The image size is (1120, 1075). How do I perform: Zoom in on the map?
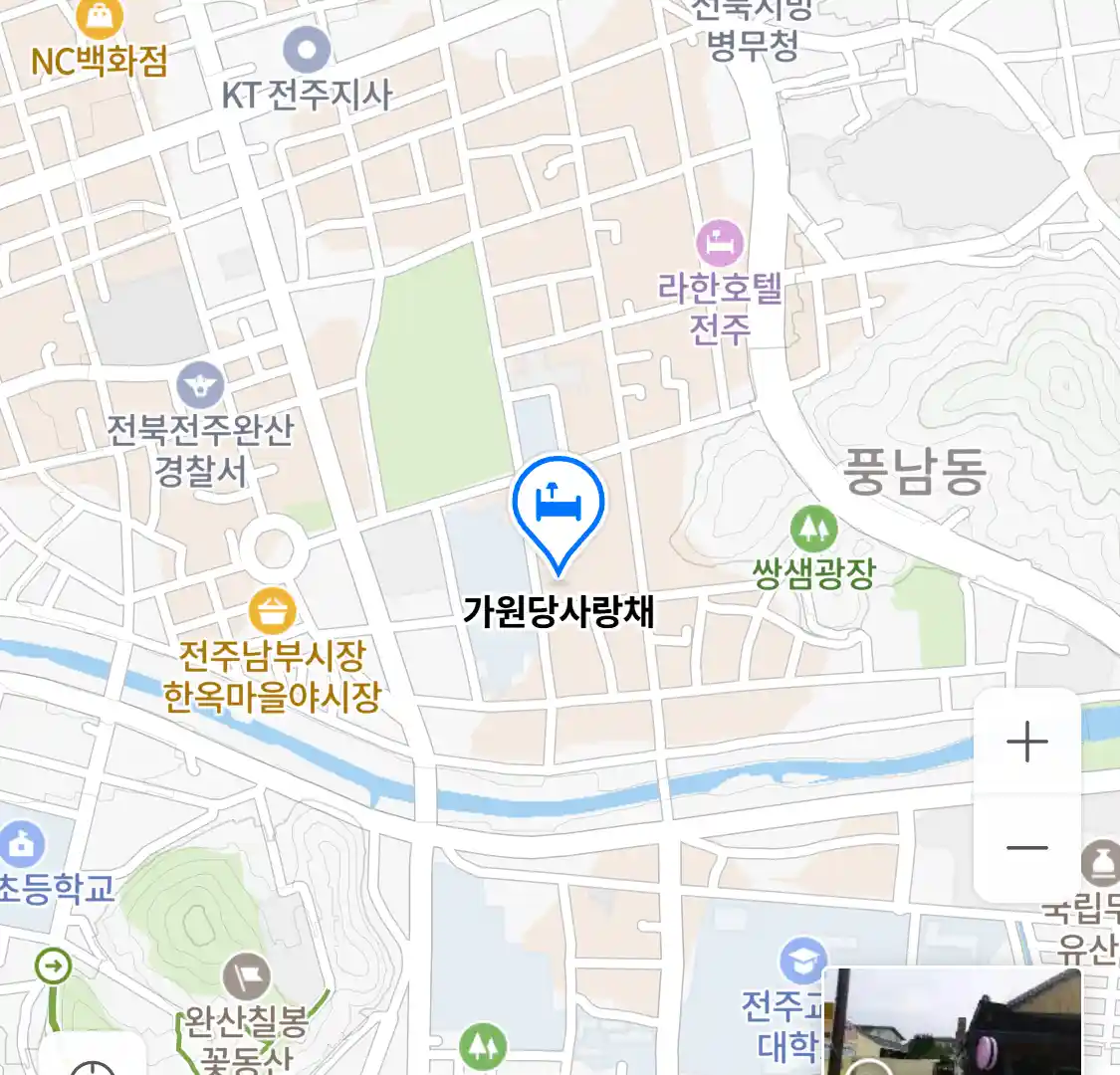tap(1026, 743)
